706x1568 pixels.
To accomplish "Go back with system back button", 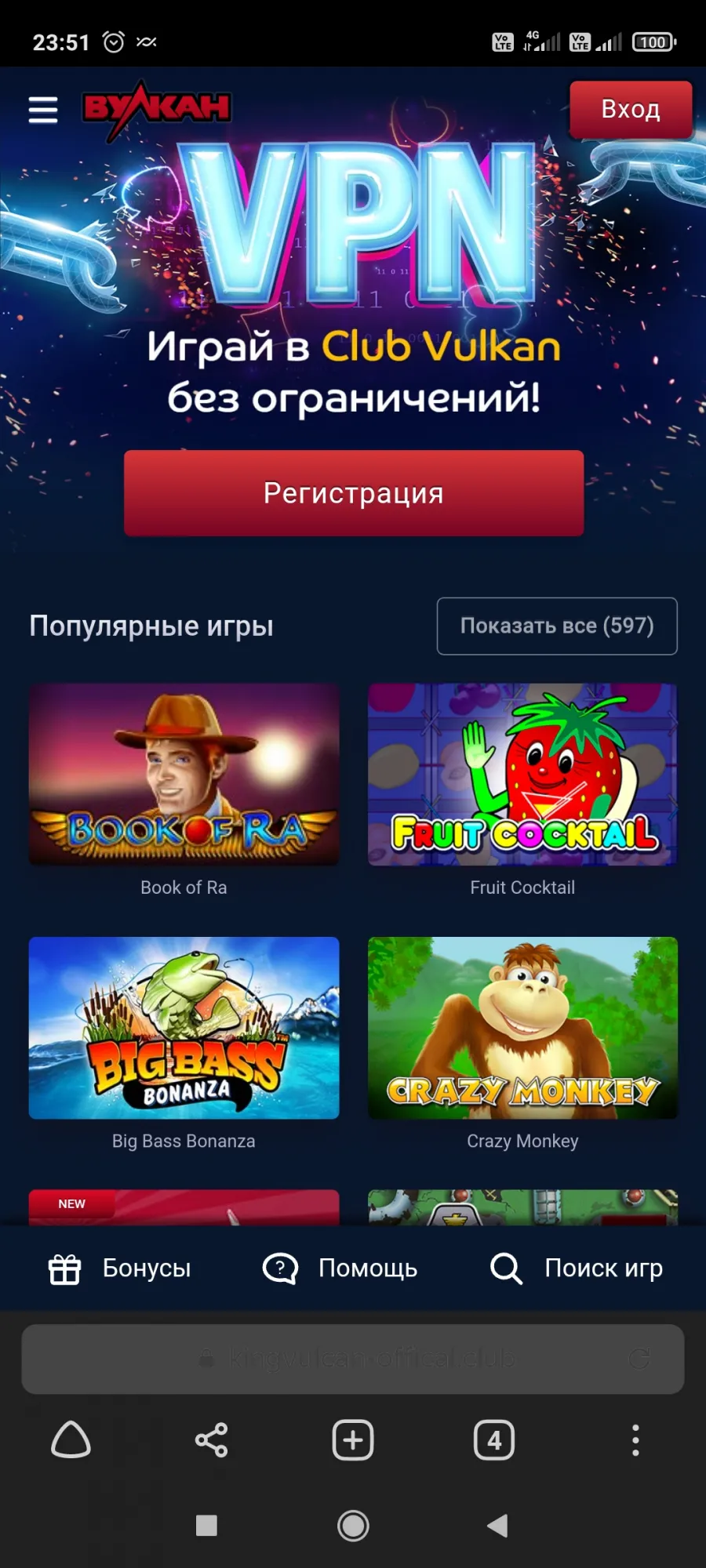I will [x=497, y=1526].
